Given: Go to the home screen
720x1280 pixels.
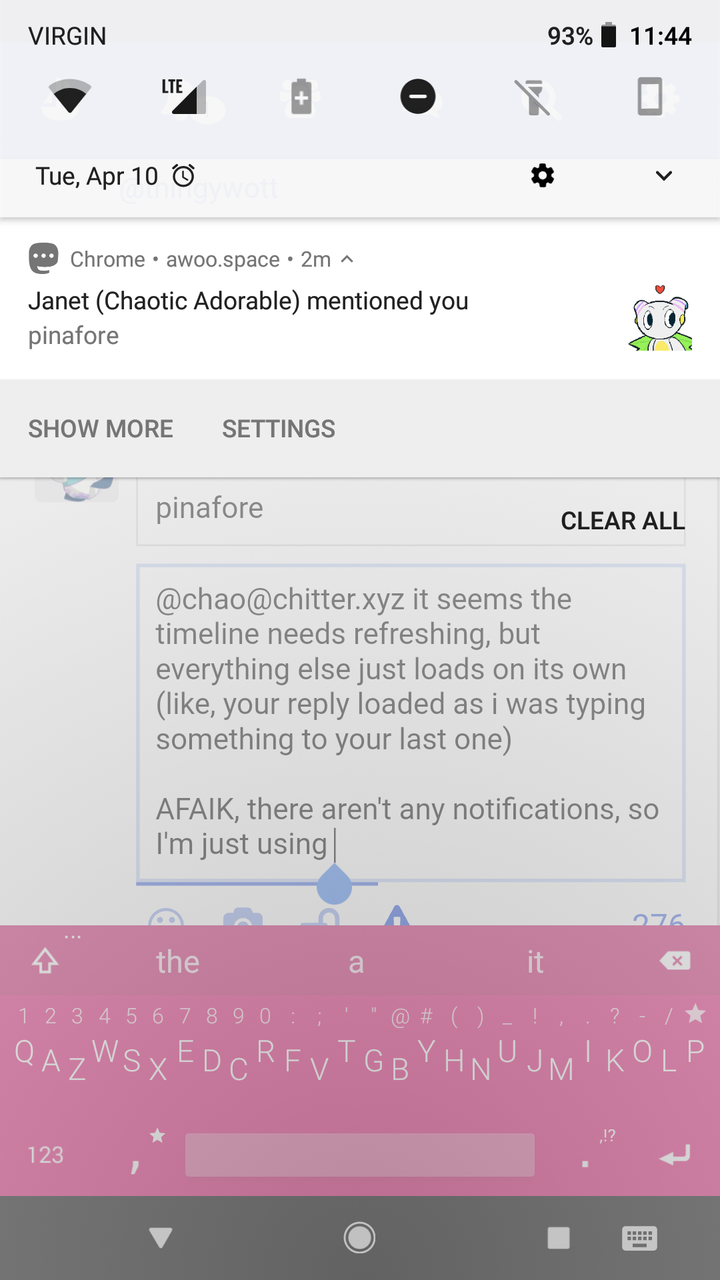Looking at the screenshot, I should pos(359,1238).
